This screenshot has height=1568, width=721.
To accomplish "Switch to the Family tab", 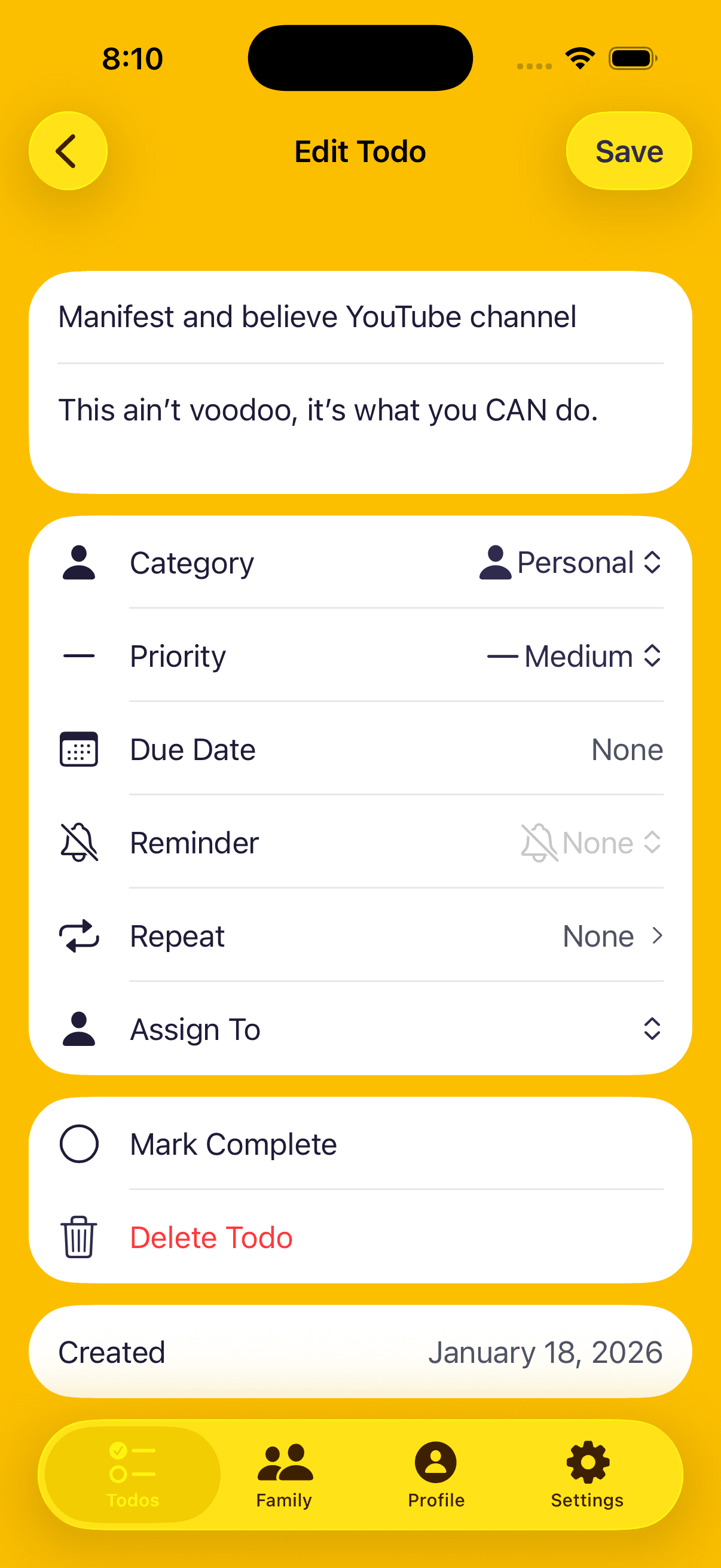I will click(284, 1474).
